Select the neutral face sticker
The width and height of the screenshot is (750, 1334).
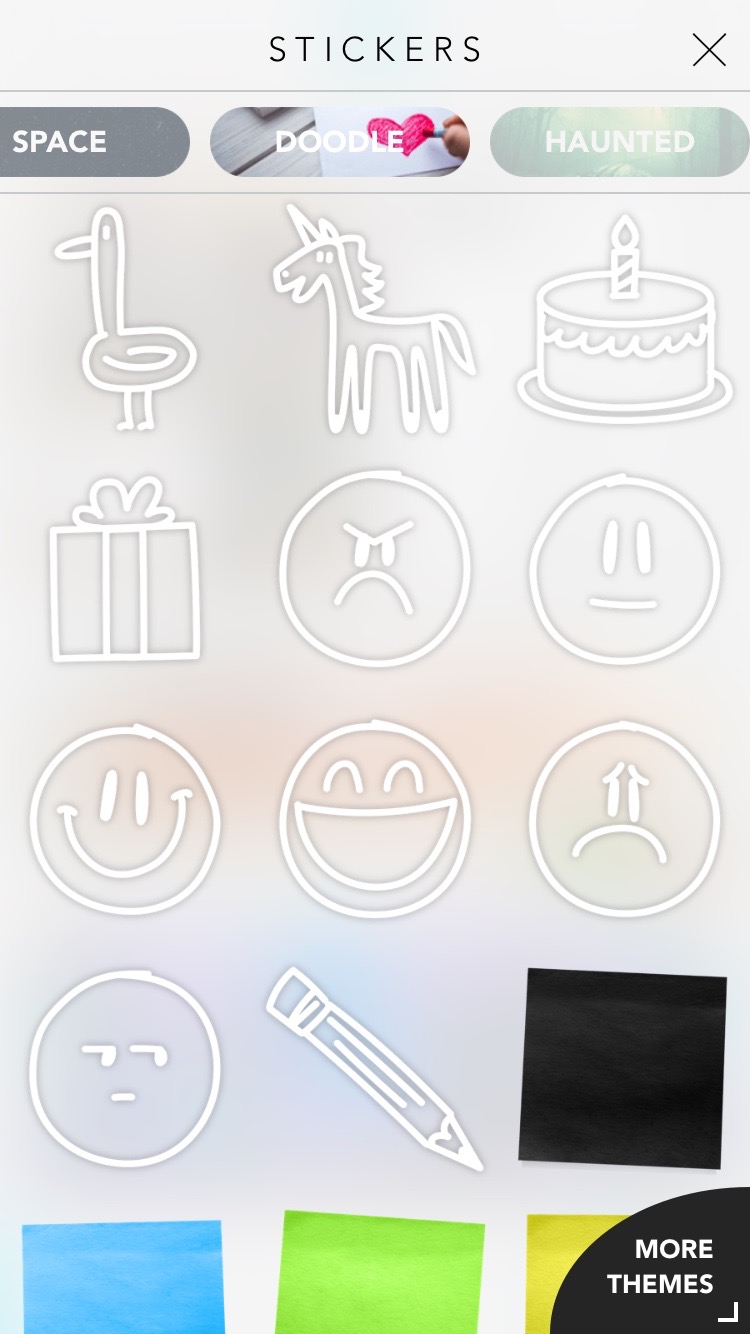[x=624, y=570]
